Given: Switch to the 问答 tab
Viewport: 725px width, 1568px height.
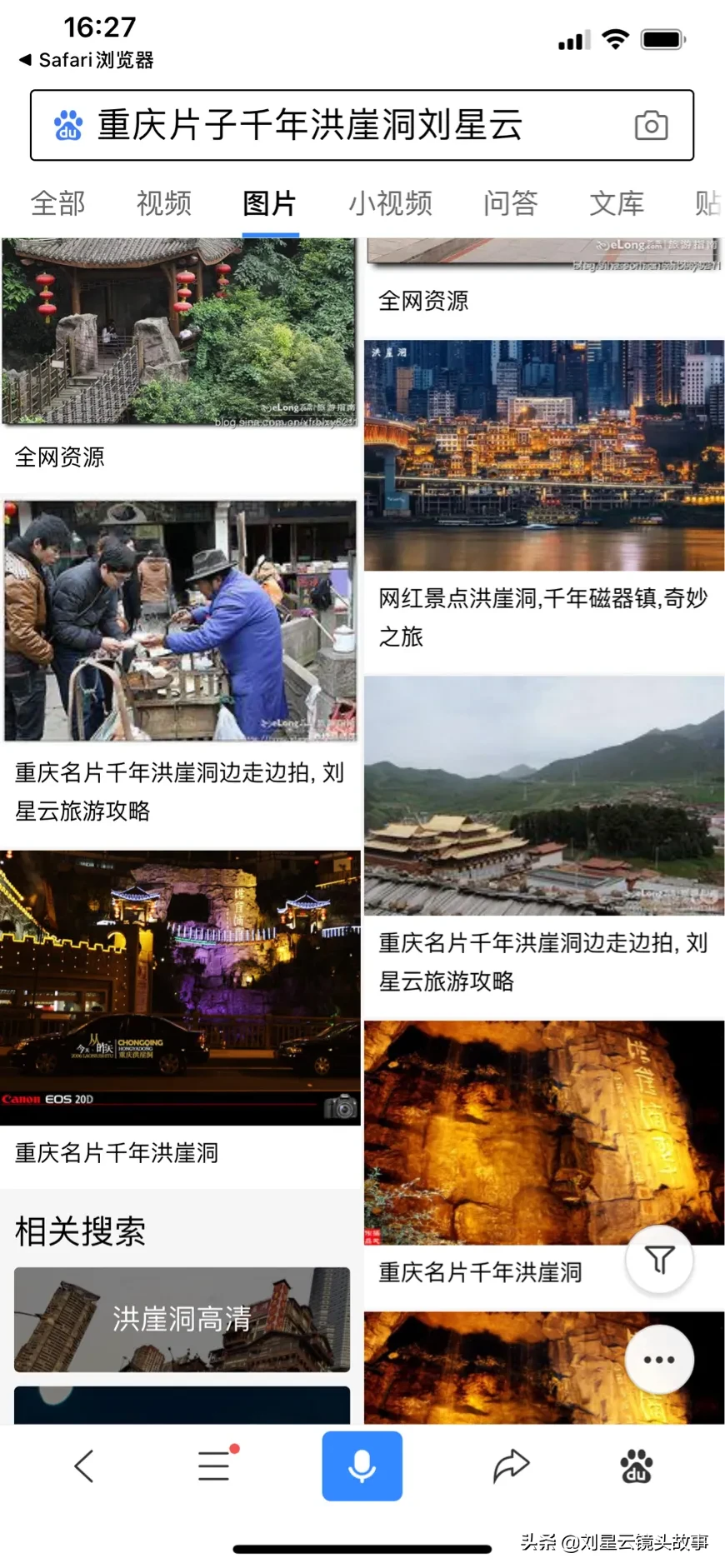Looking at the screenshot, I should [510, 203].
